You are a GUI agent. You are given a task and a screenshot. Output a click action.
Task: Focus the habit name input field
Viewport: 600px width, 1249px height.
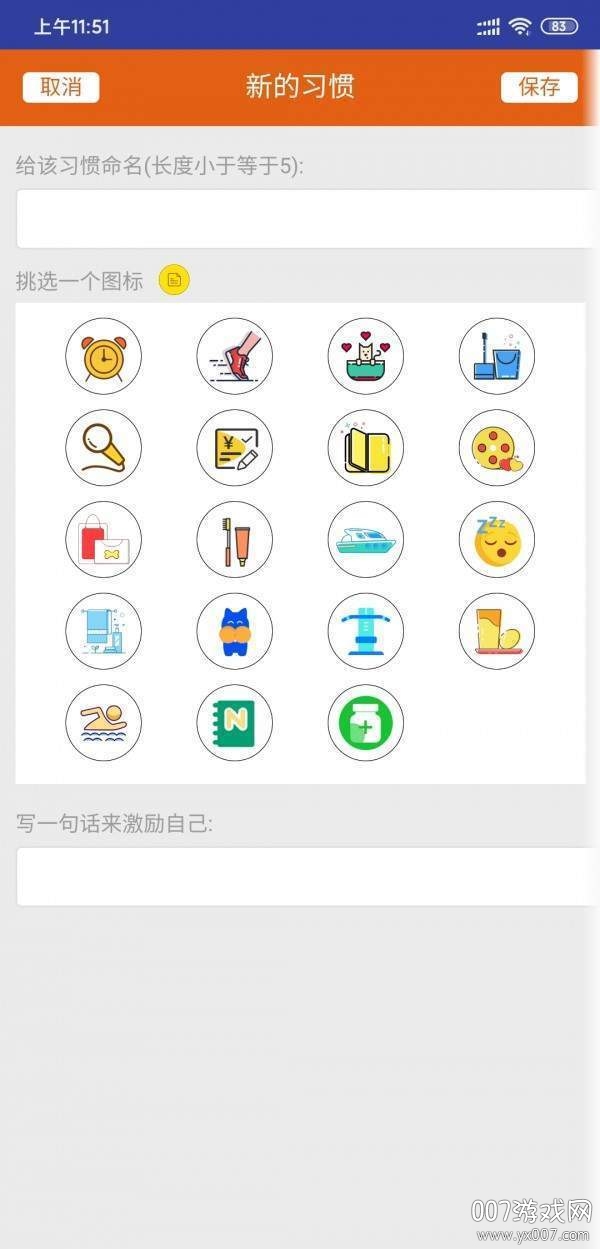[305, 219]
